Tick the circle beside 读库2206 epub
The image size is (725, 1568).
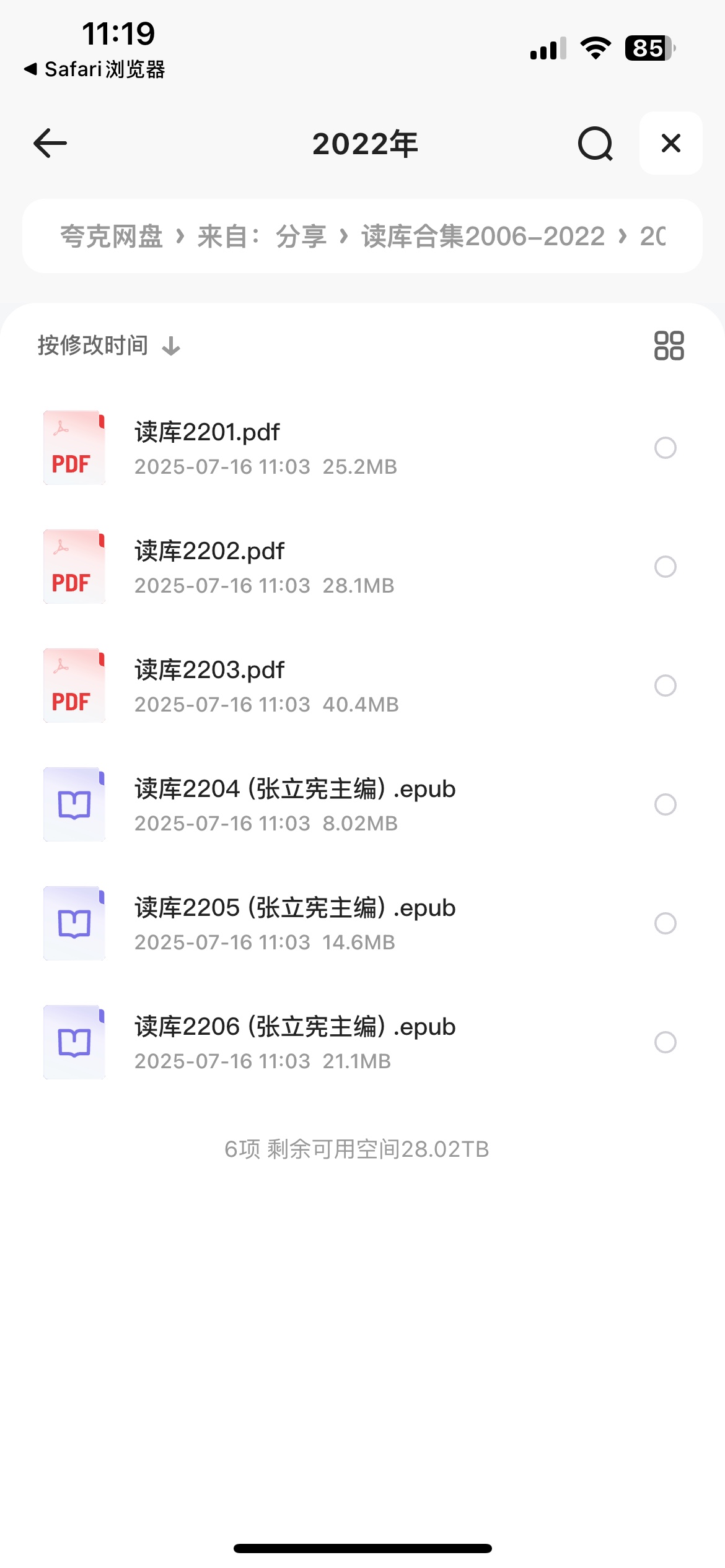665,1042
